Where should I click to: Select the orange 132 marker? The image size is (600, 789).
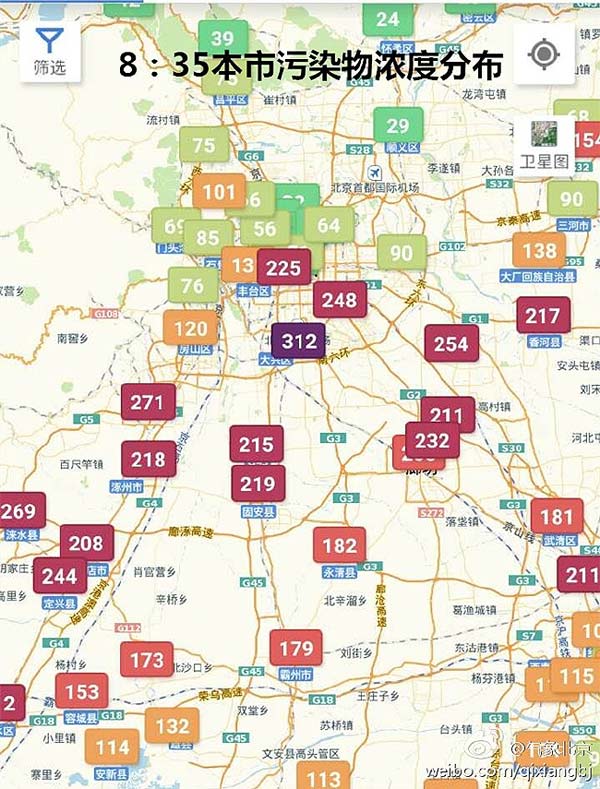click(172, 726)
